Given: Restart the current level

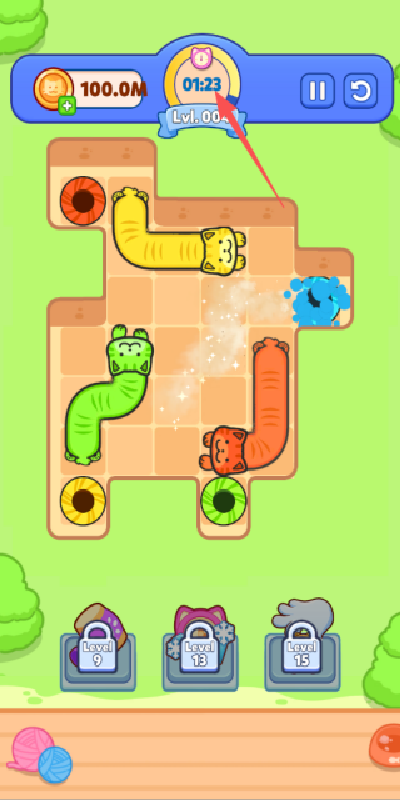Looking at the screenshot, I should point(361,91).
